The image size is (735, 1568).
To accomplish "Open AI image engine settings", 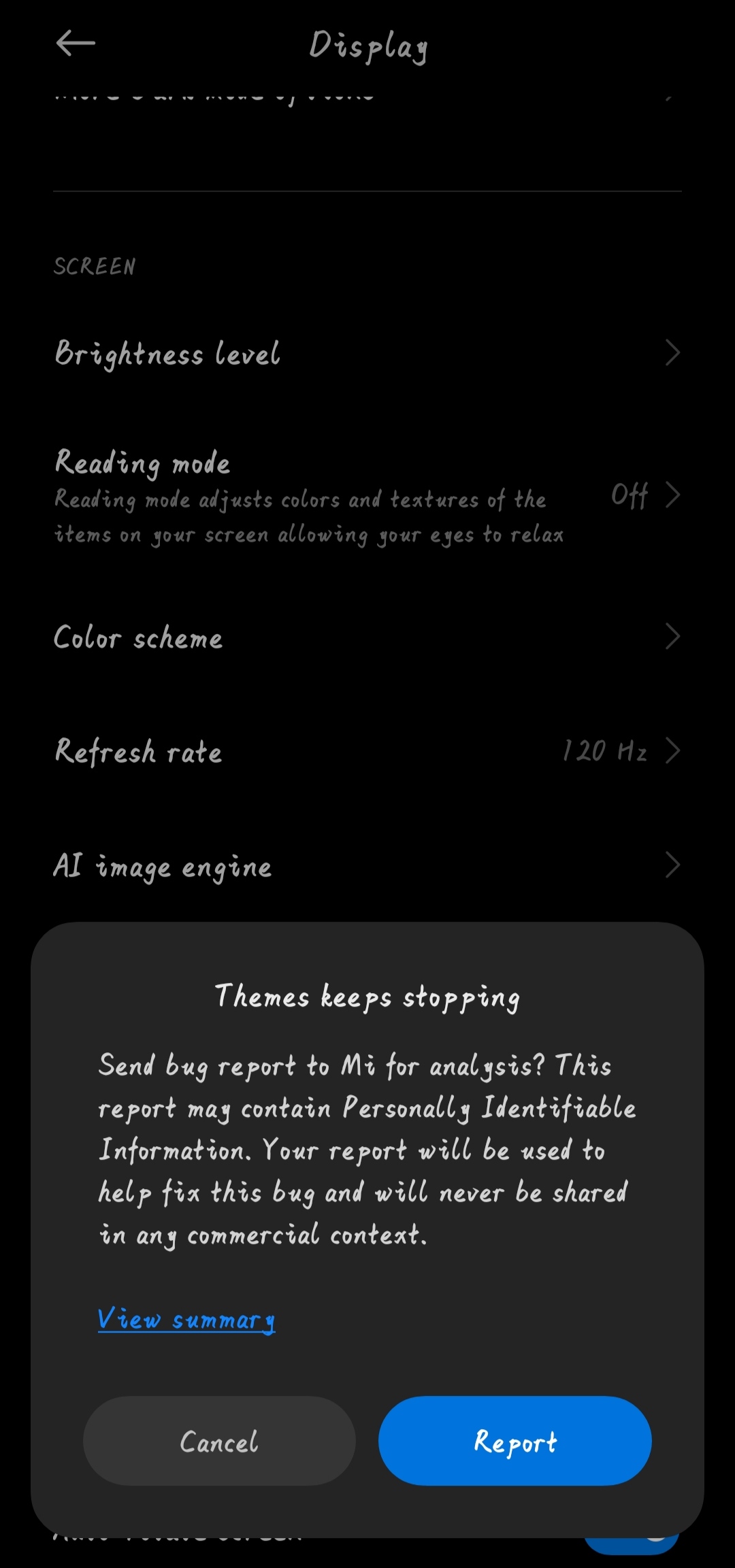I will 367,866.
